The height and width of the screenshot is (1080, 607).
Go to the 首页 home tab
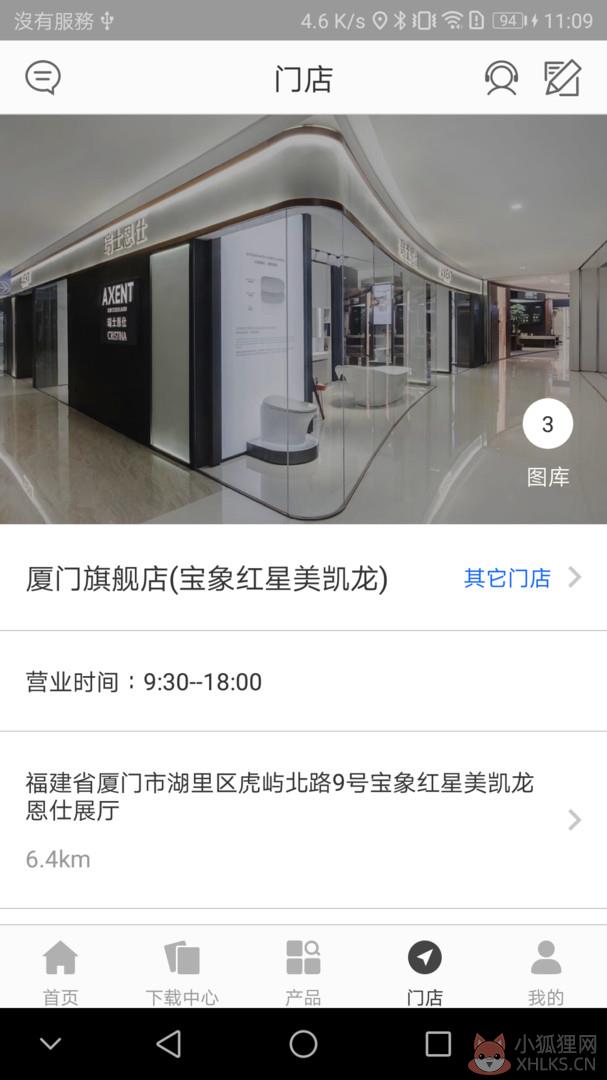61,972
